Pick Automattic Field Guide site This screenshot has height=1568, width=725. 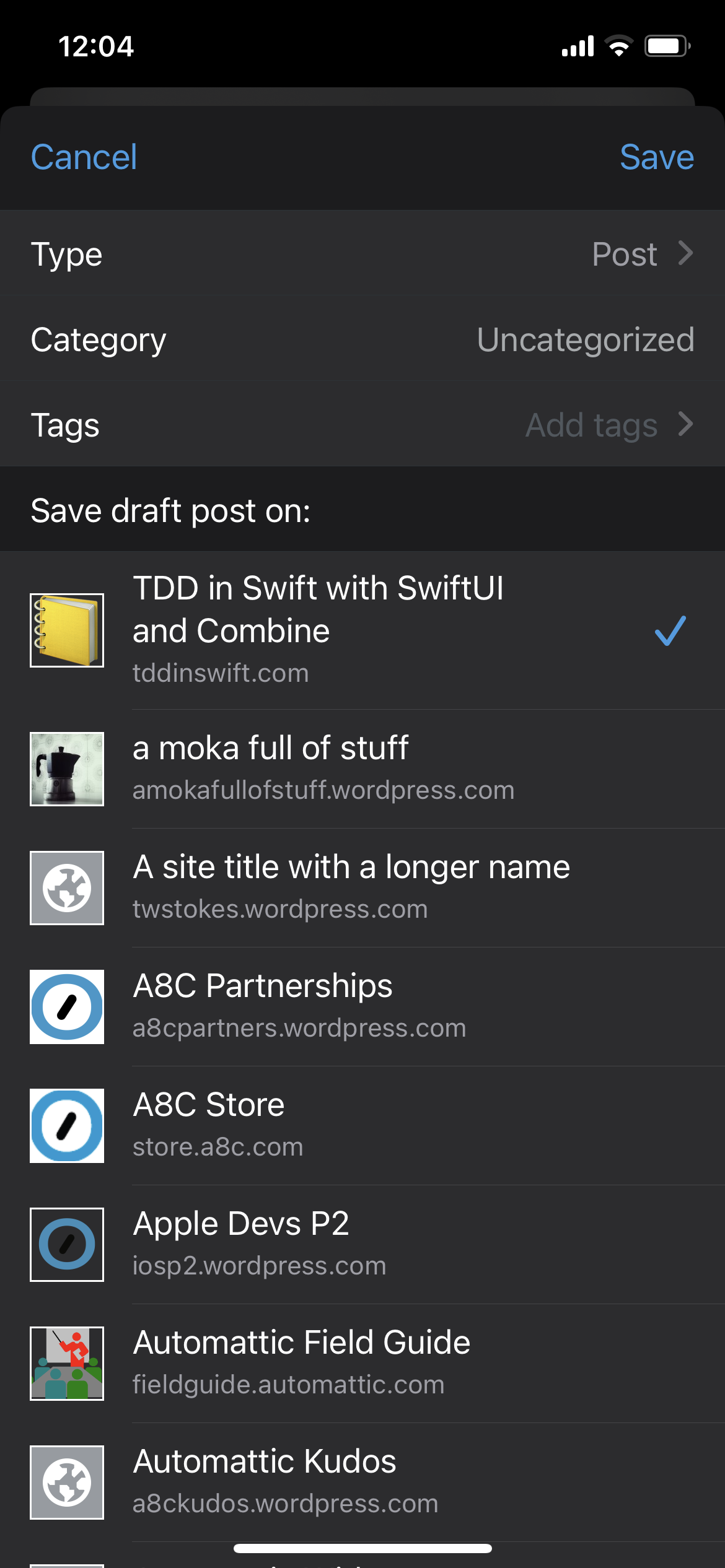click(x=362, y=1363)
